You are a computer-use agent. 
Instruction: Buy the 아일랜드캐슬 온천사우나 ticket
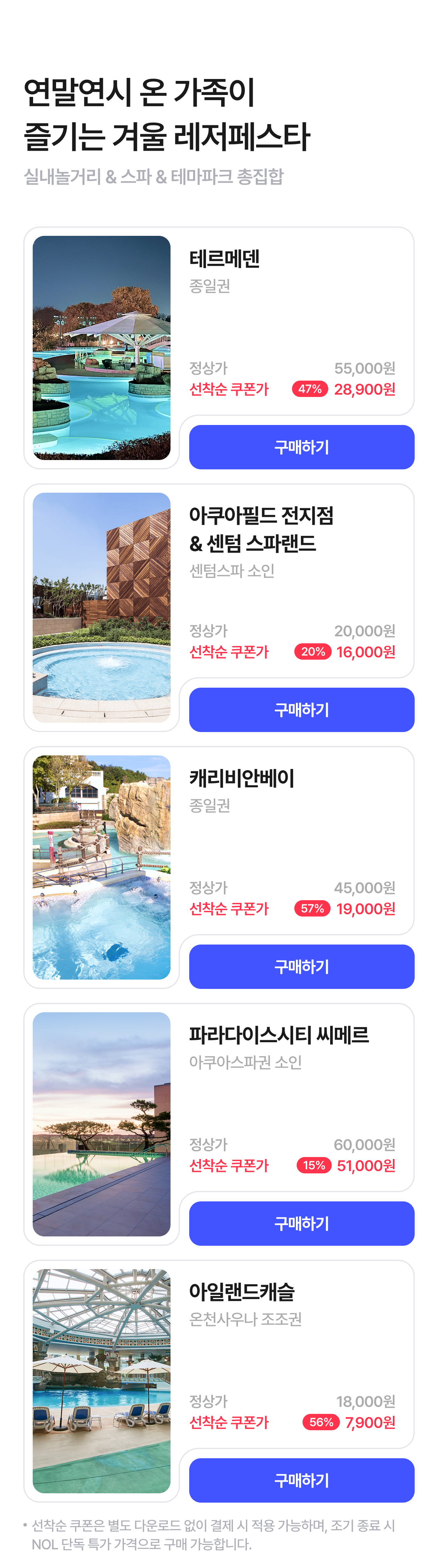point(302,1480)
